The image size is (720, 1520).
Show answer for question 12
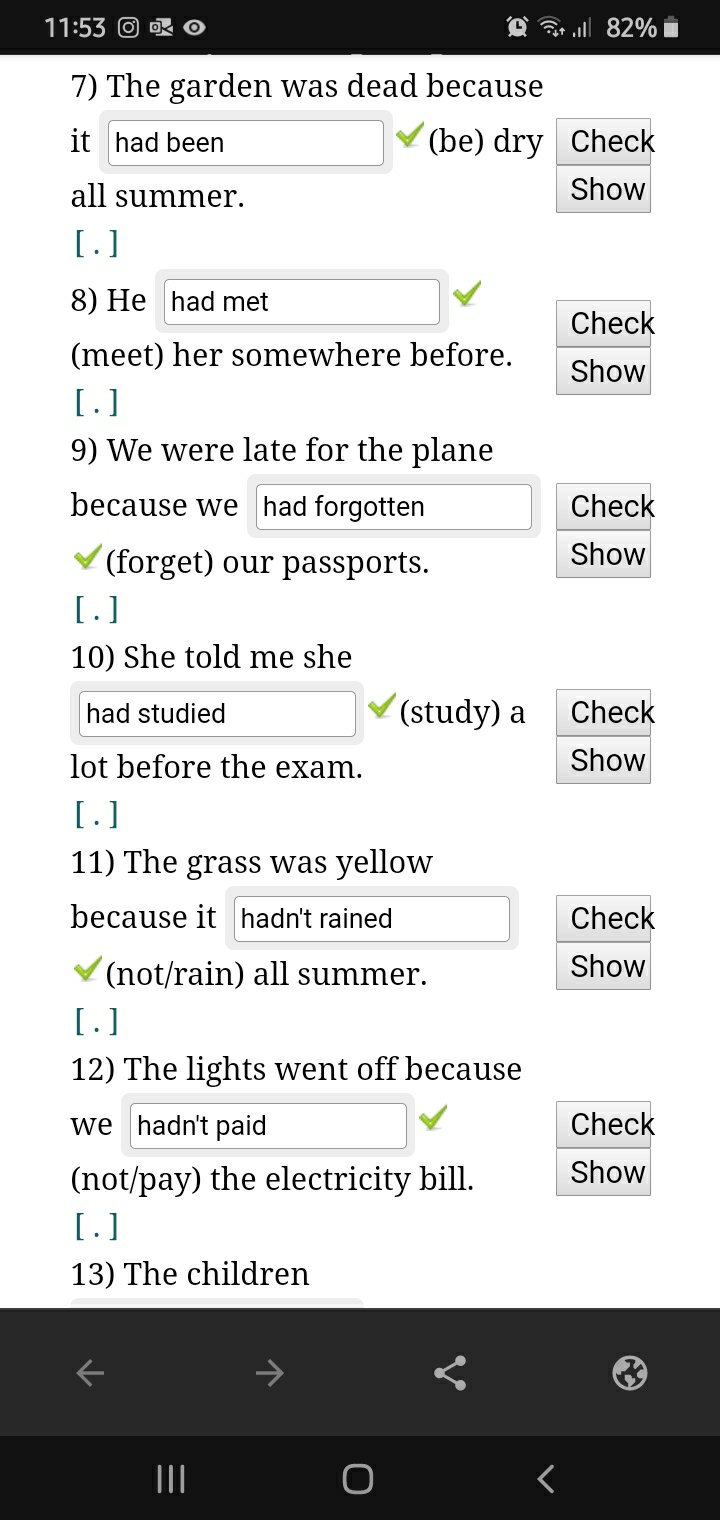pos(603,1173)
